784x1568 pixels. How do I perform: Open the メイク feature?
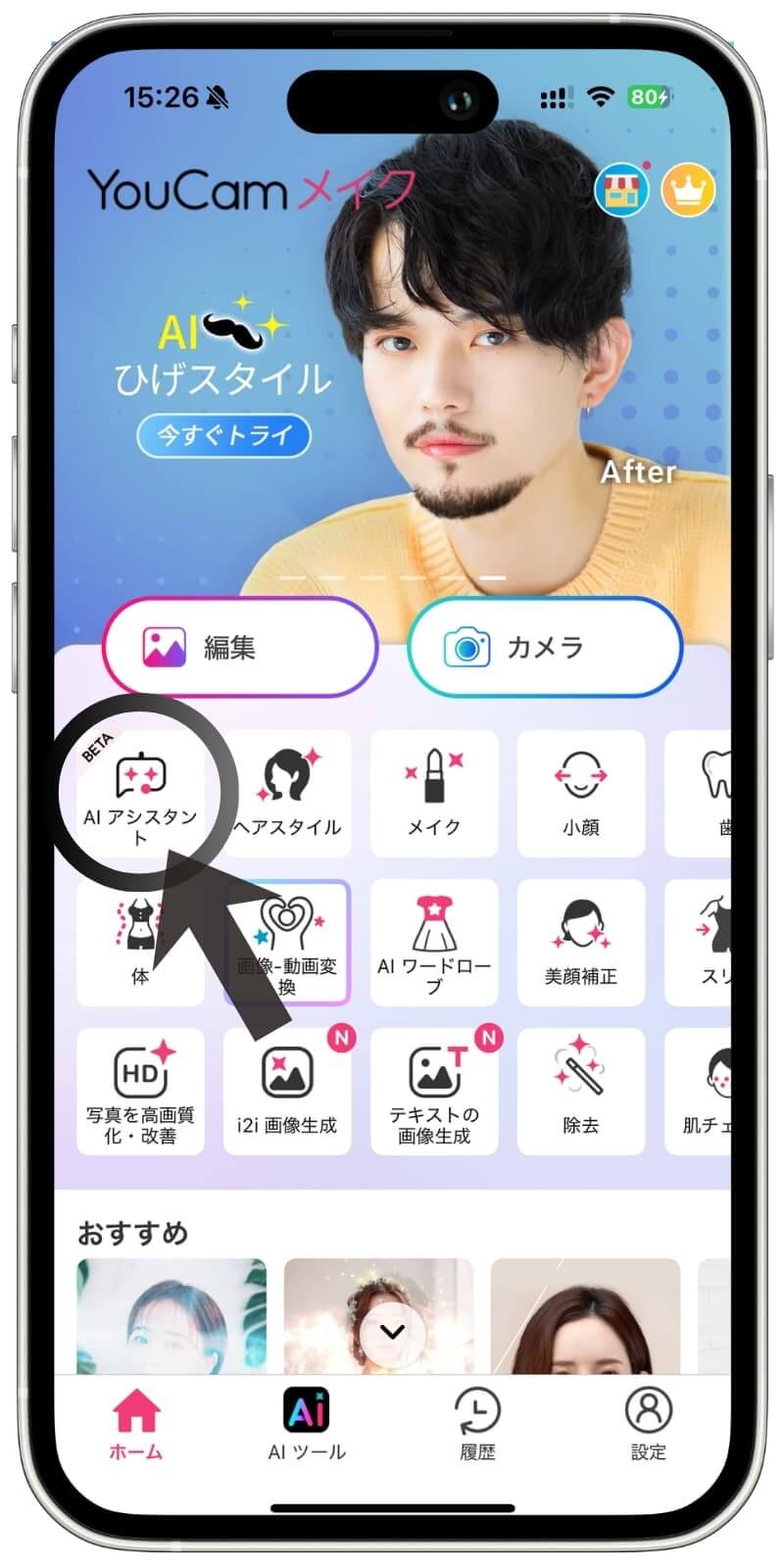[434, 794]
